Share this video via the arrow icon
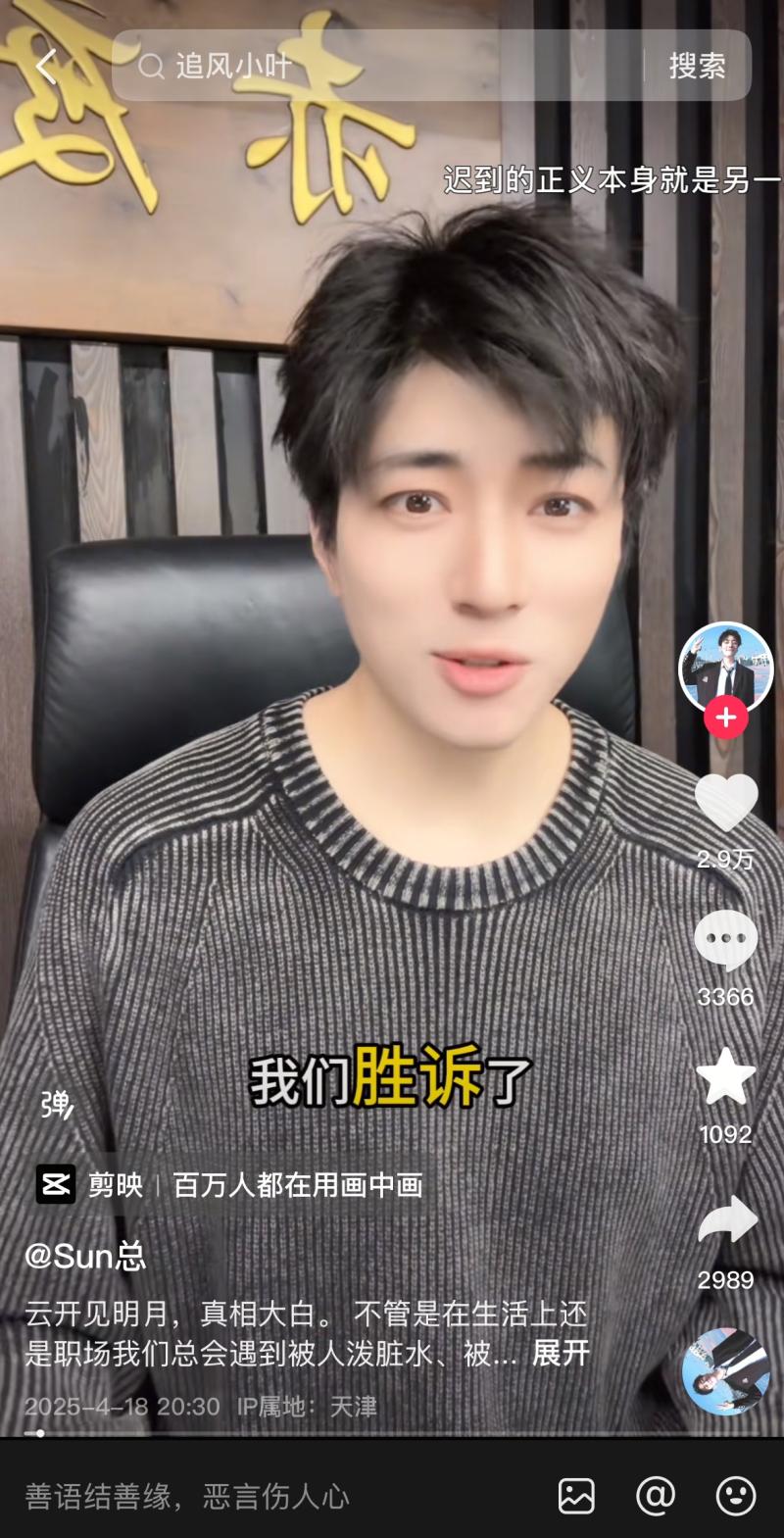This screenshot has width=784, height=1538. click(726, 1221)
